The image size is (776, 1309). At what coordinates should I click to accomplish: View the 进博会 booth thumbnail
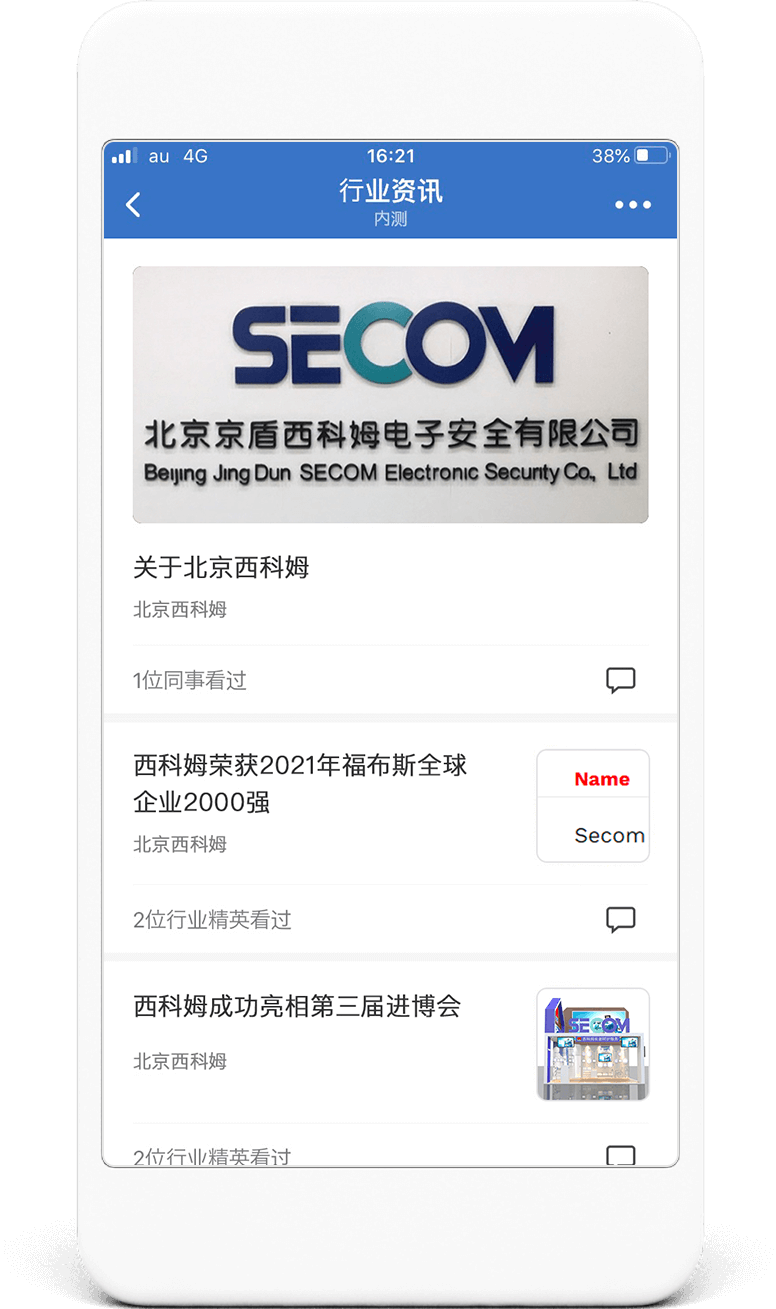pos(593,1044)
